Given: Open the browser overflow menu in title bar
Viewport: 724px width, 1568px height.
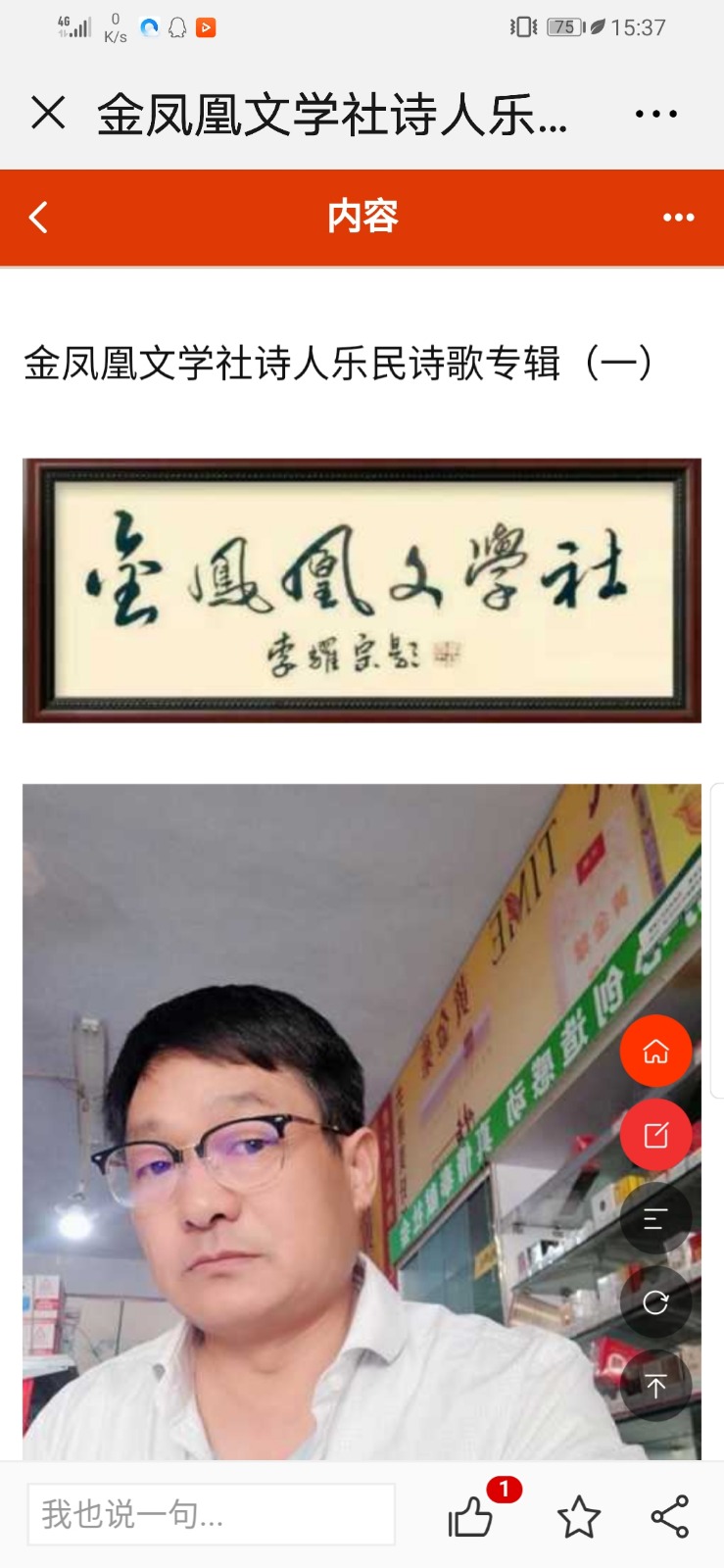Looking at the screenshot, I should 655,114.
